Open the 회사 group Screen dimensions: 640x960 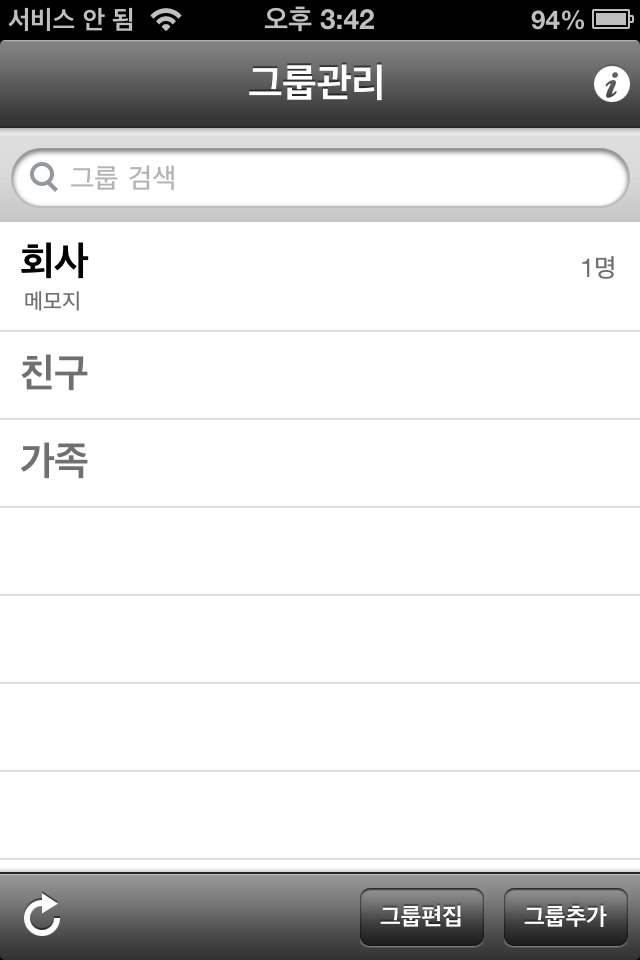[x=320, y=276]
